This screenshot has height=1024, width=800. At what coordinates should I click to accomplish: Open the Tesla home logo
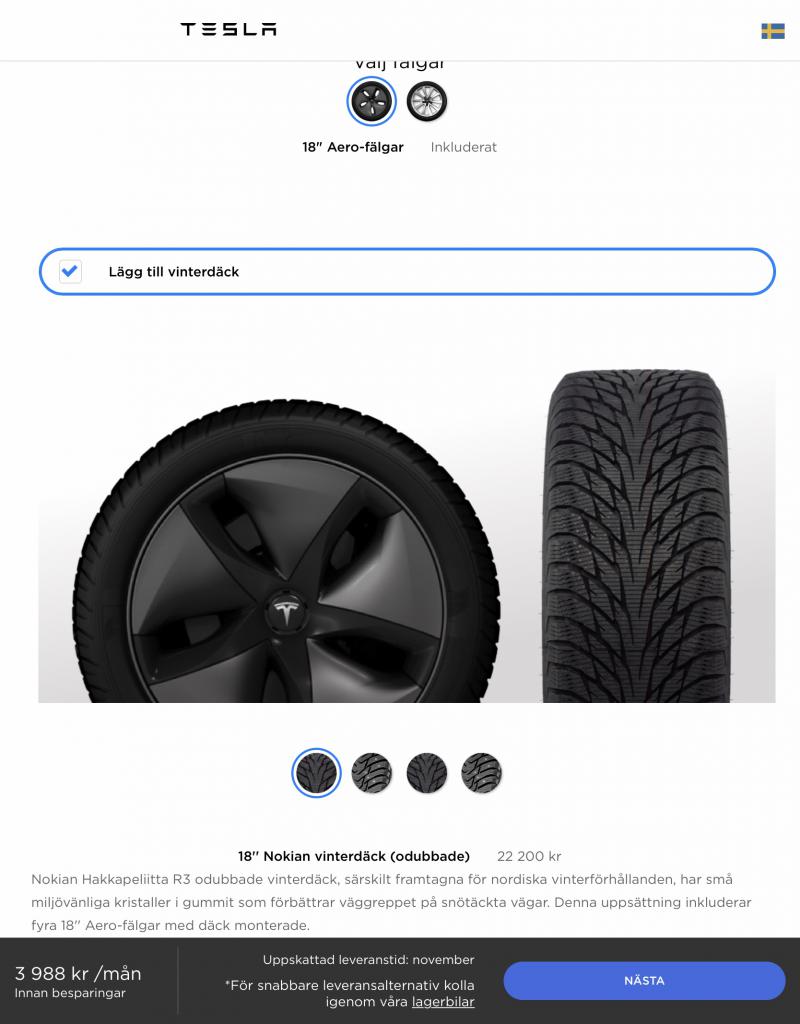point(228,29)
